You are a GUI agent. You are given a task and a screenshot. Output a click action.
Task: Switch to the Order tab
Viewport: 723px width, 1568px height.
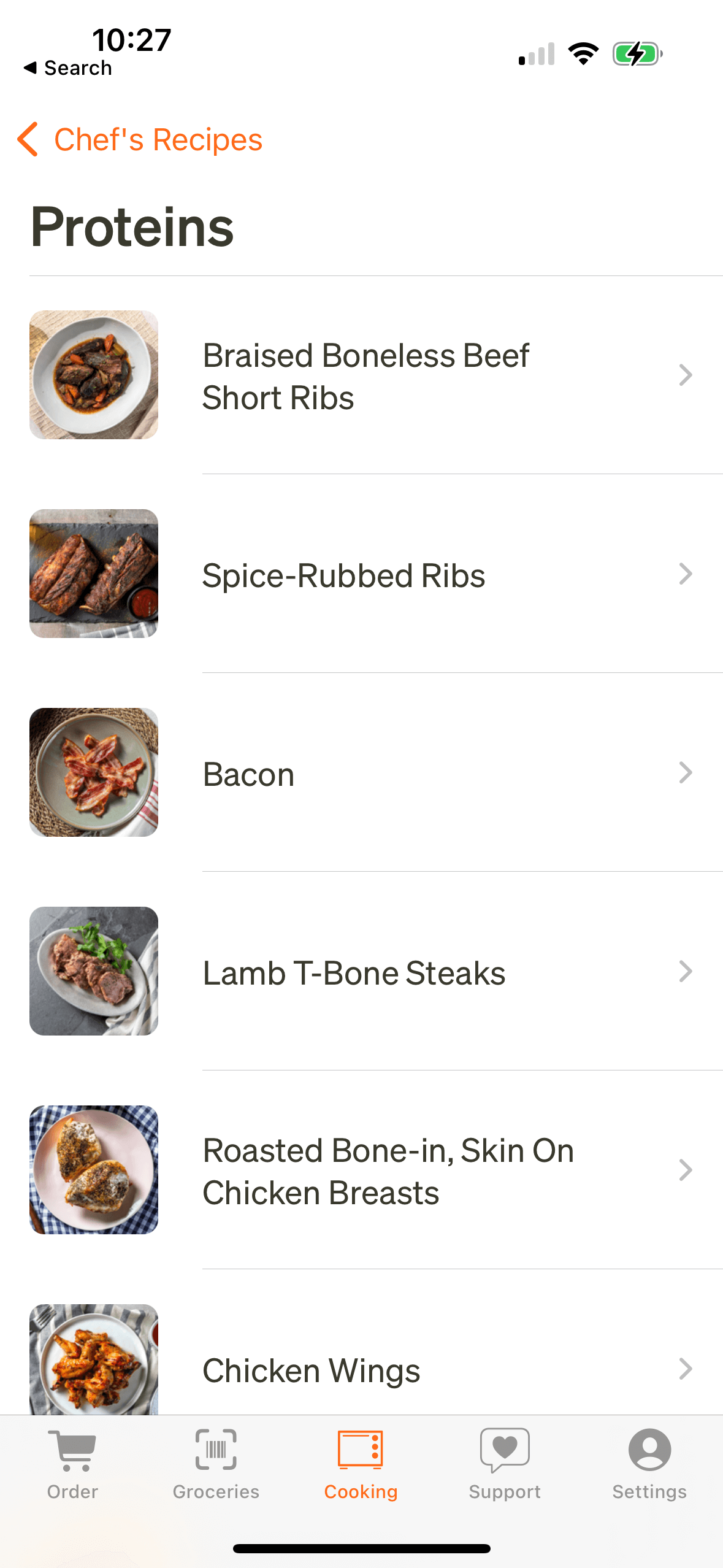point(72,1464)
